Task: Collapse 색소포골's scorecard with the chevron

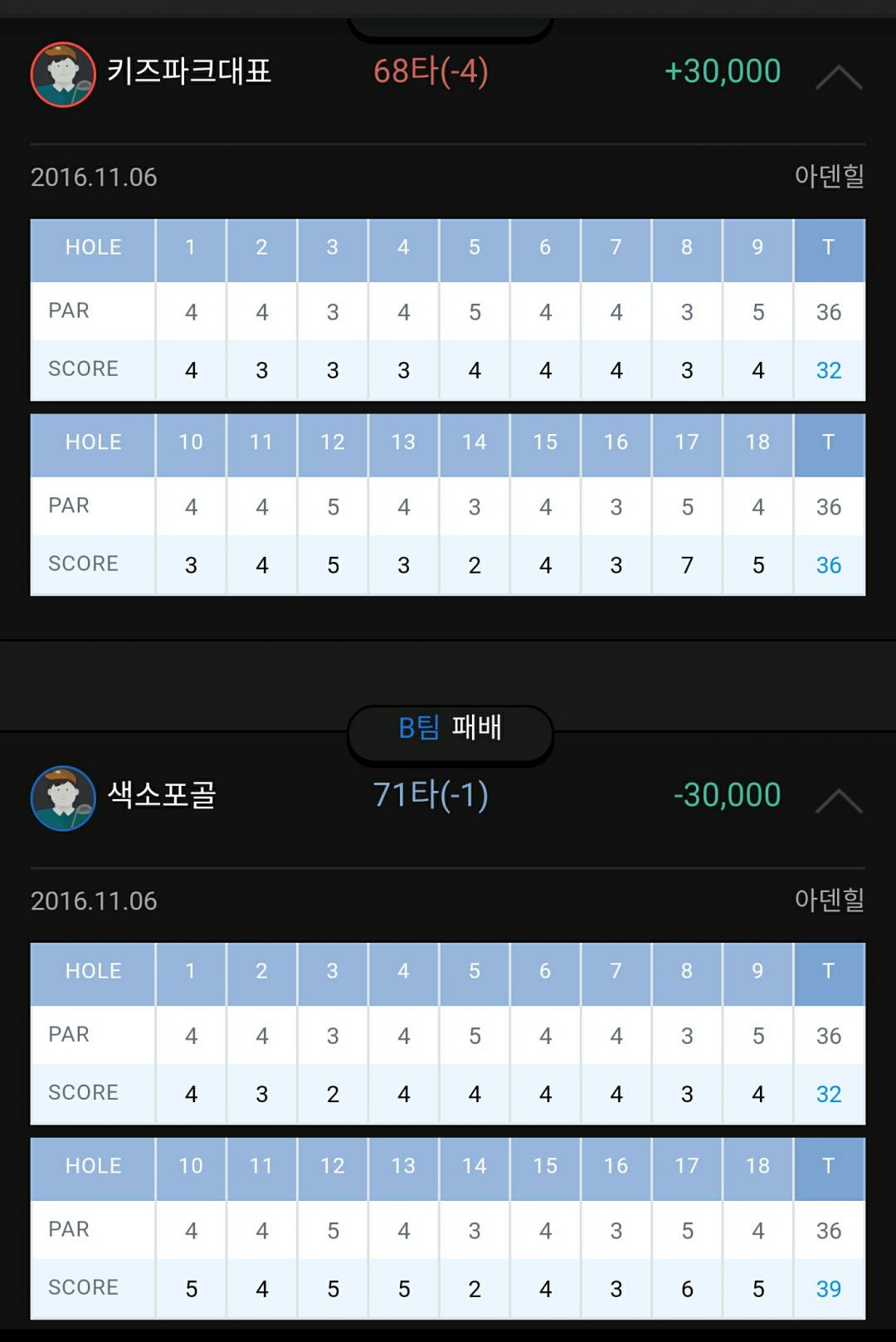Action: (x=838, y=801)
